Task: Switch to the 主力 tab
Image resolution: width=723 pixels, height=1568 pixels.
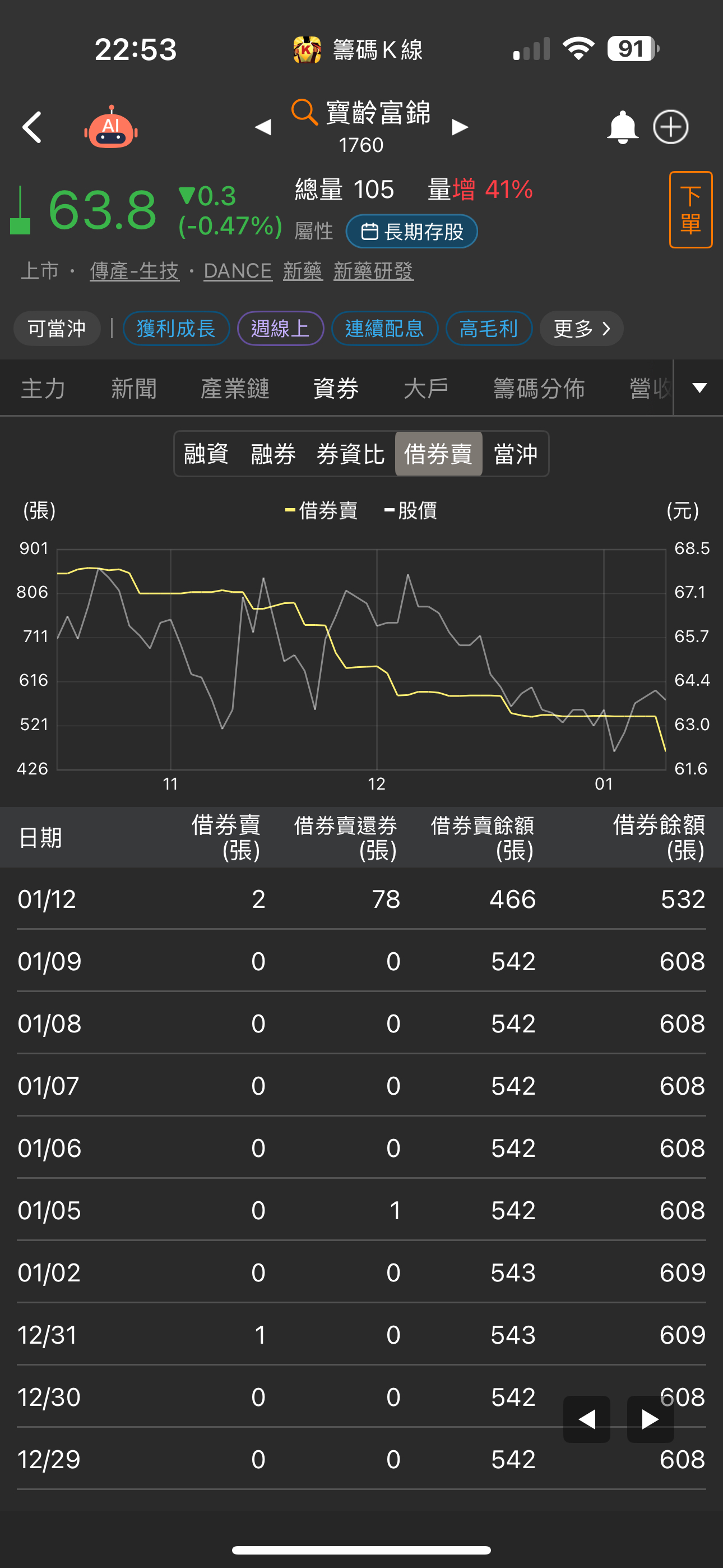Action: click(43, 388)
